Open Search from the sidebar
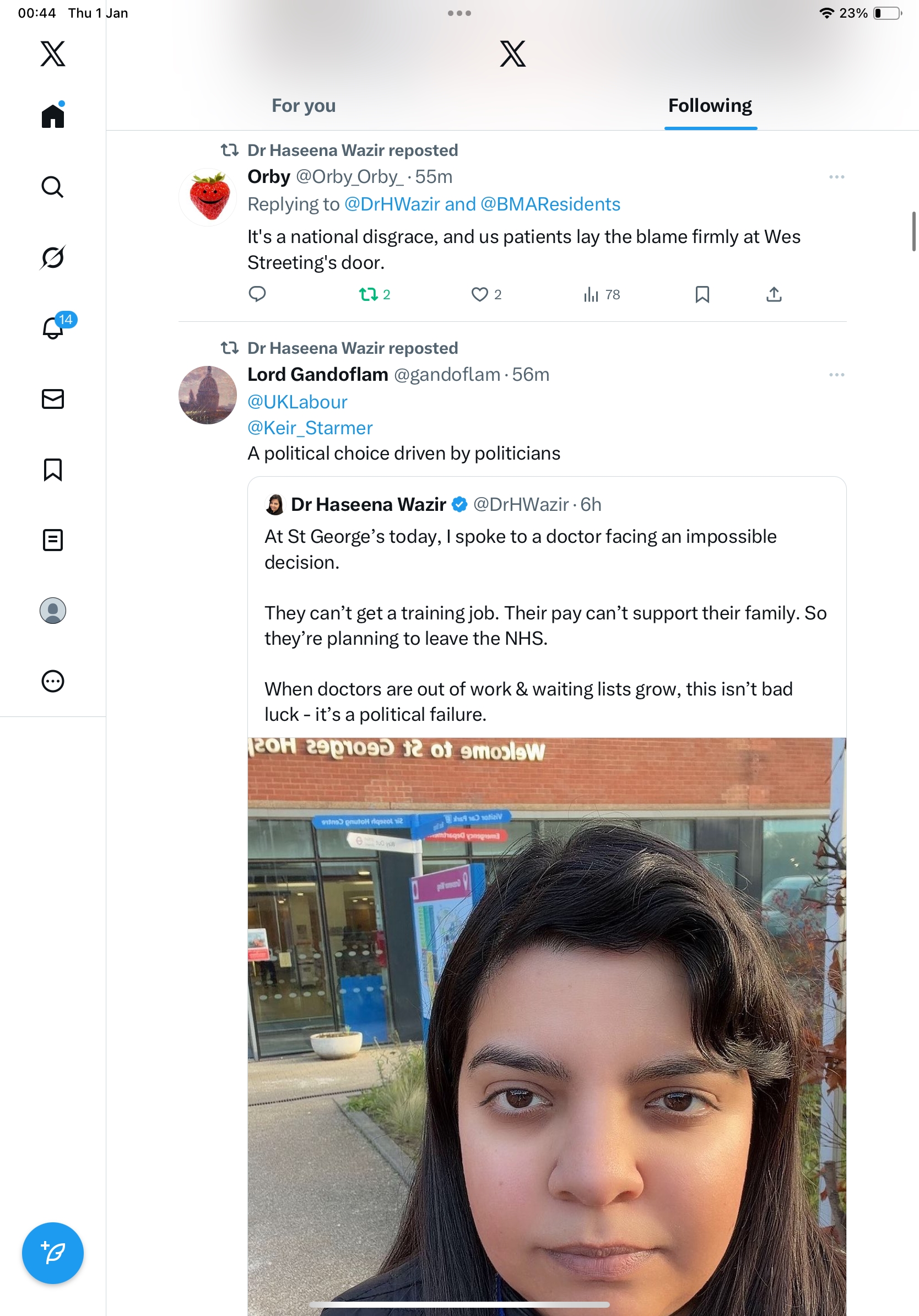 tap(53, 187)
